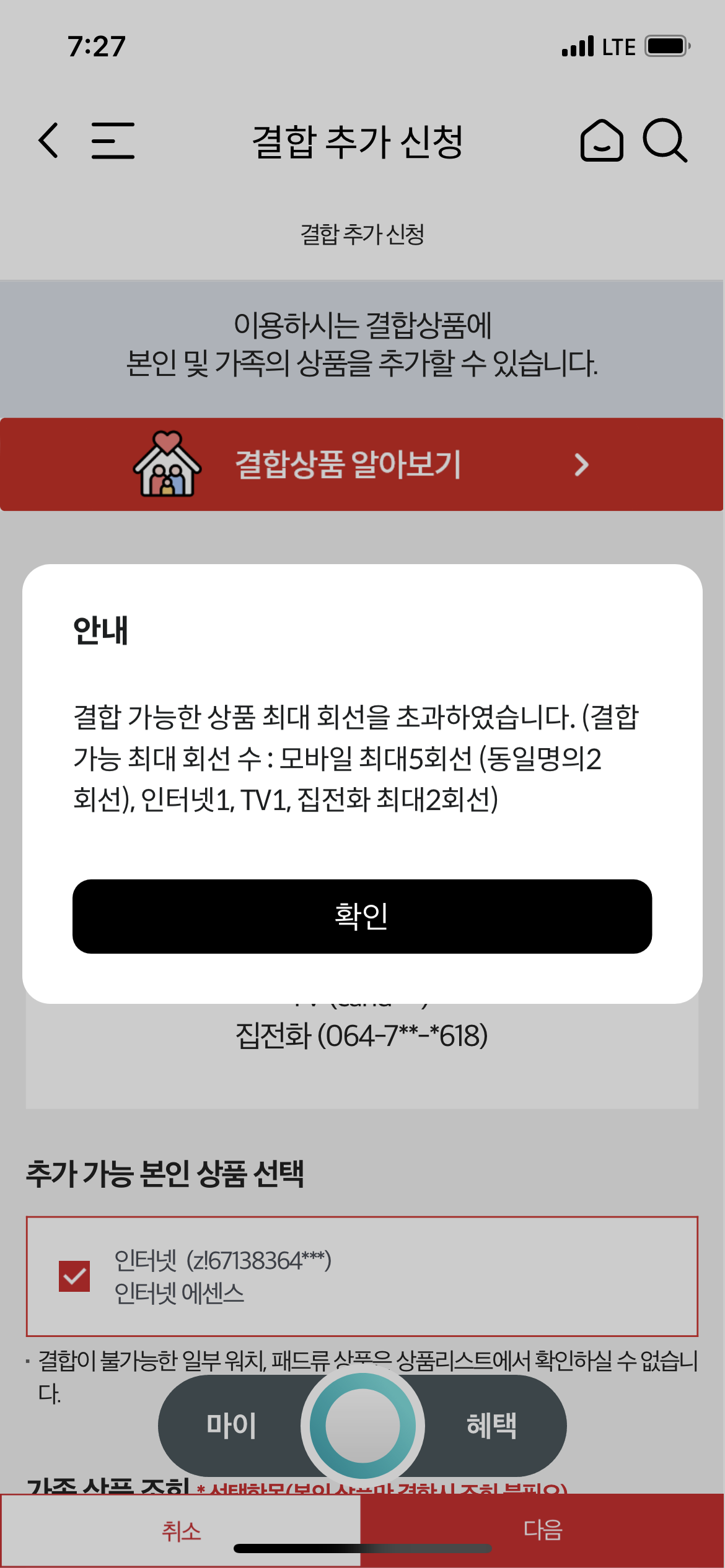Cancel with the 취소 button

181,1531
